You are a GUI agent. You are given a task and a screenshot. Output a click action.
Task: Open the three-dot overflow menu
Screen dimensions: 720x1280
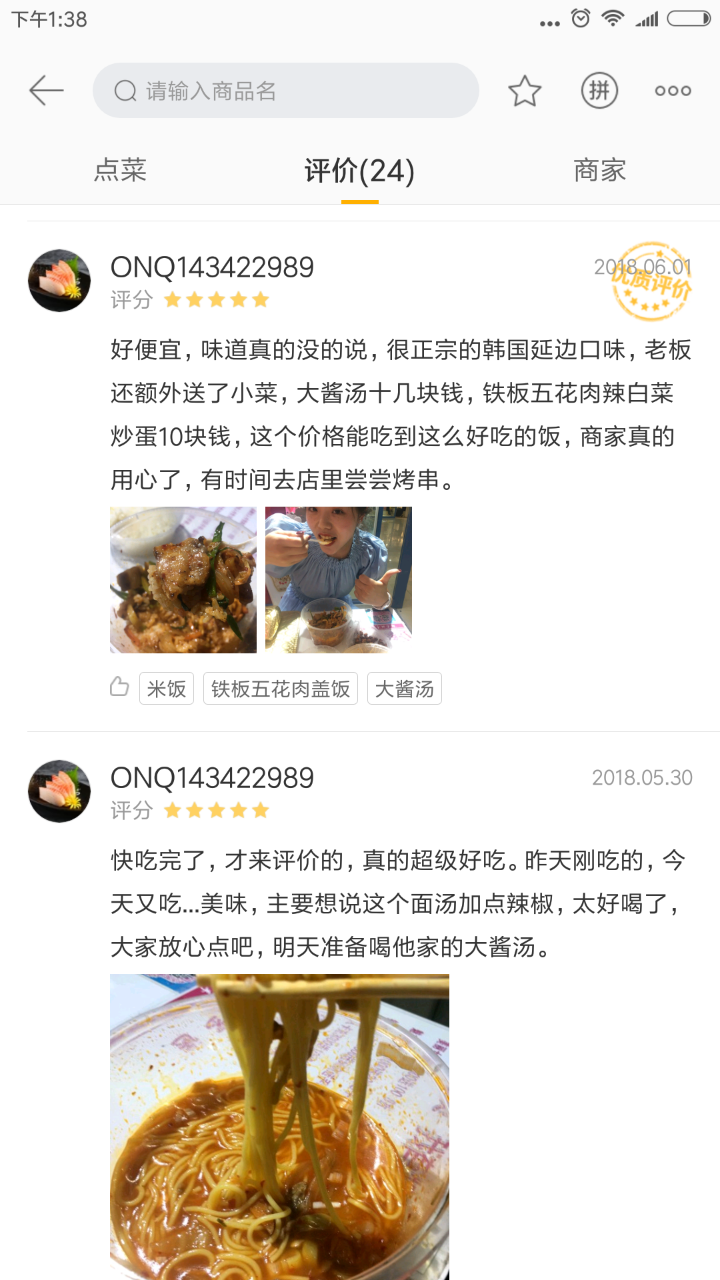673,91
